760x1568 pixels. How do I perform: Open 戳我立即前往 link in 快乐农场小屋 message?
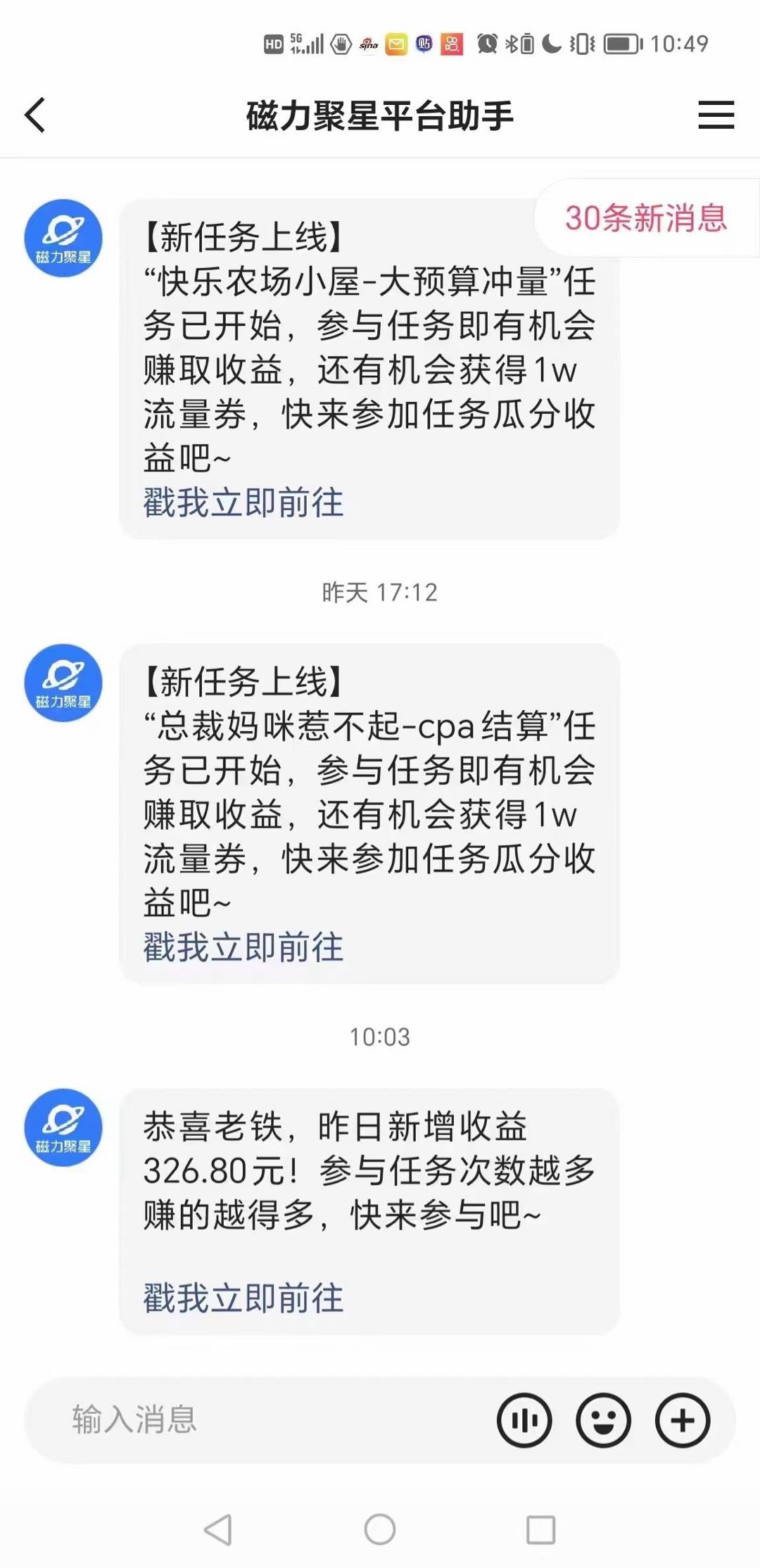(x=243, y=503)
